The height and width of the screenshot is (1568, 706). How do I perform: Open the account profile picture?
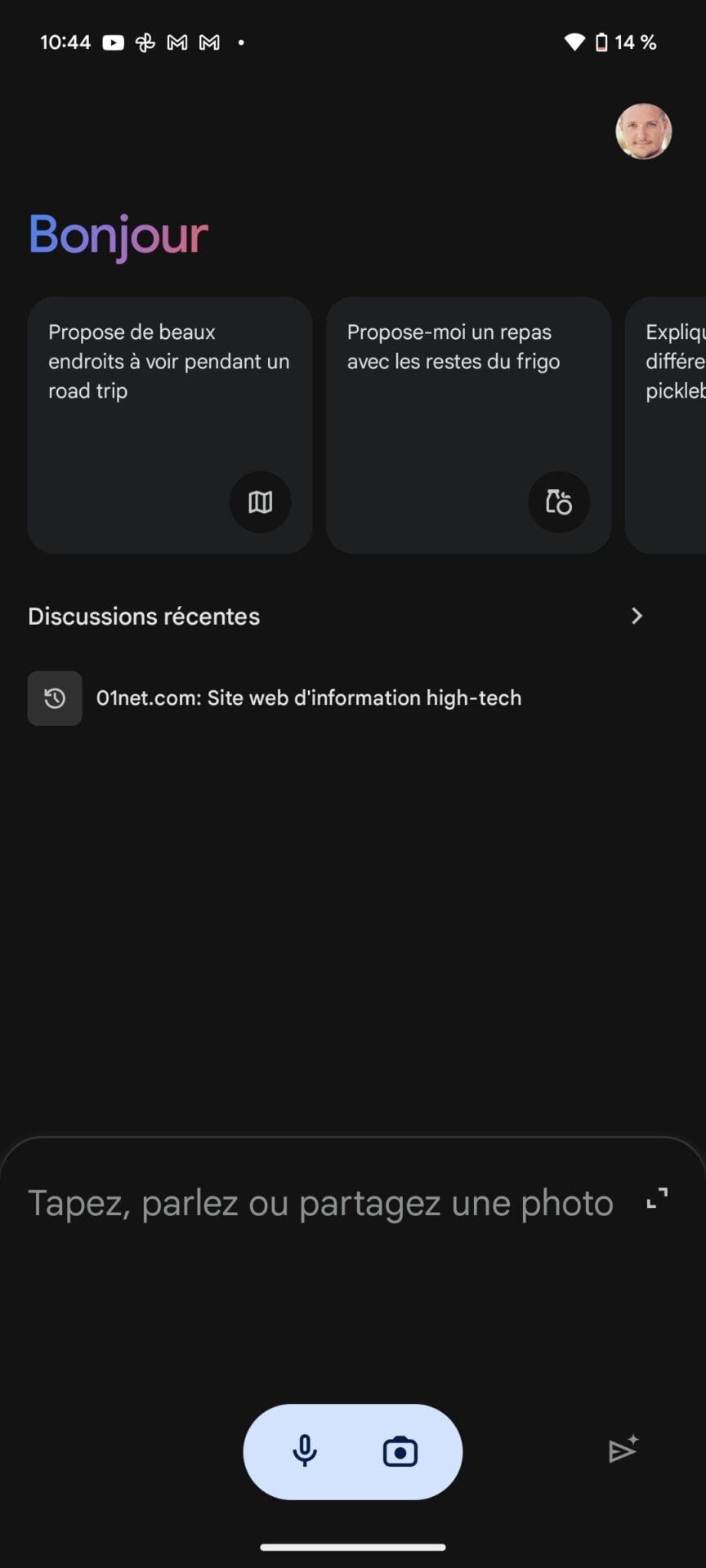pos(643,131)
